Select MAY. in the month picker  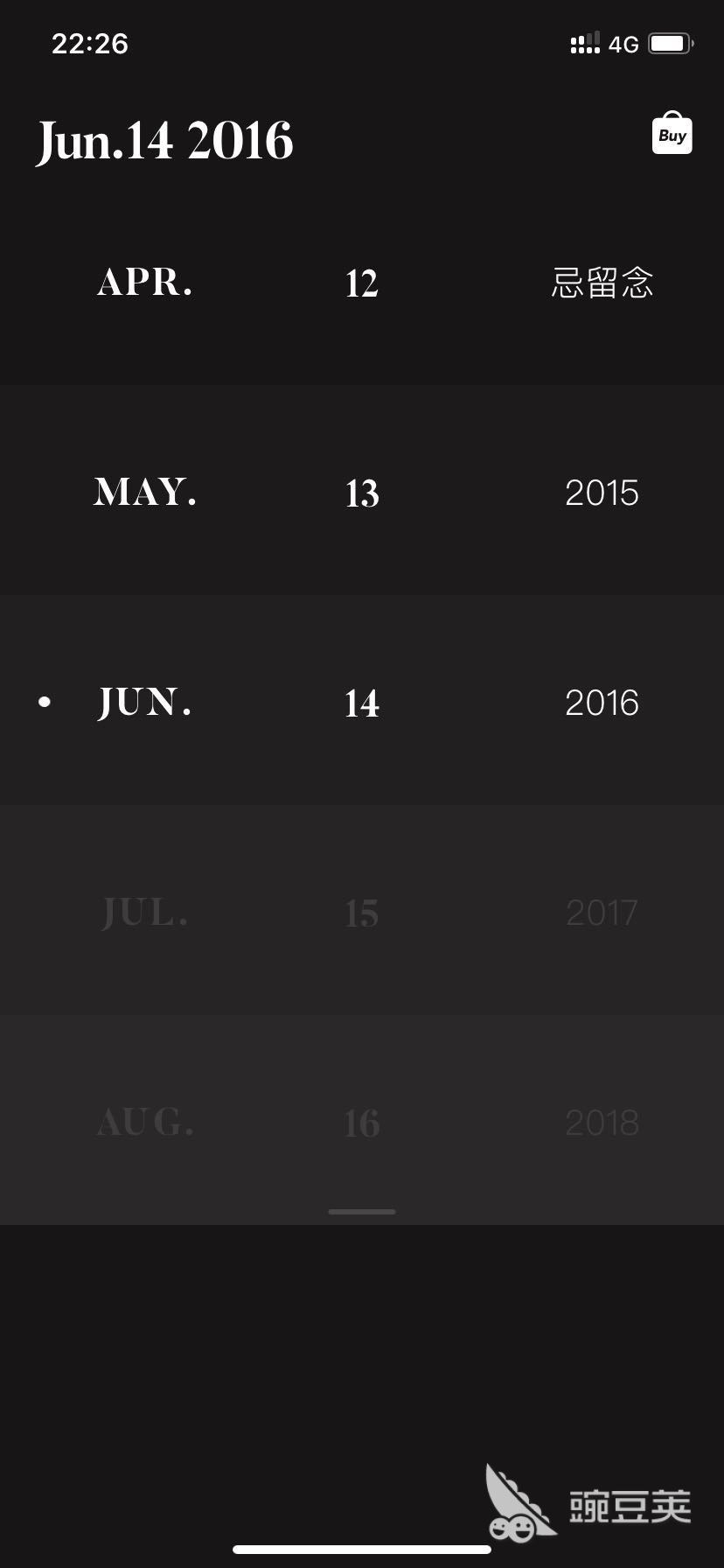(145, 492)
